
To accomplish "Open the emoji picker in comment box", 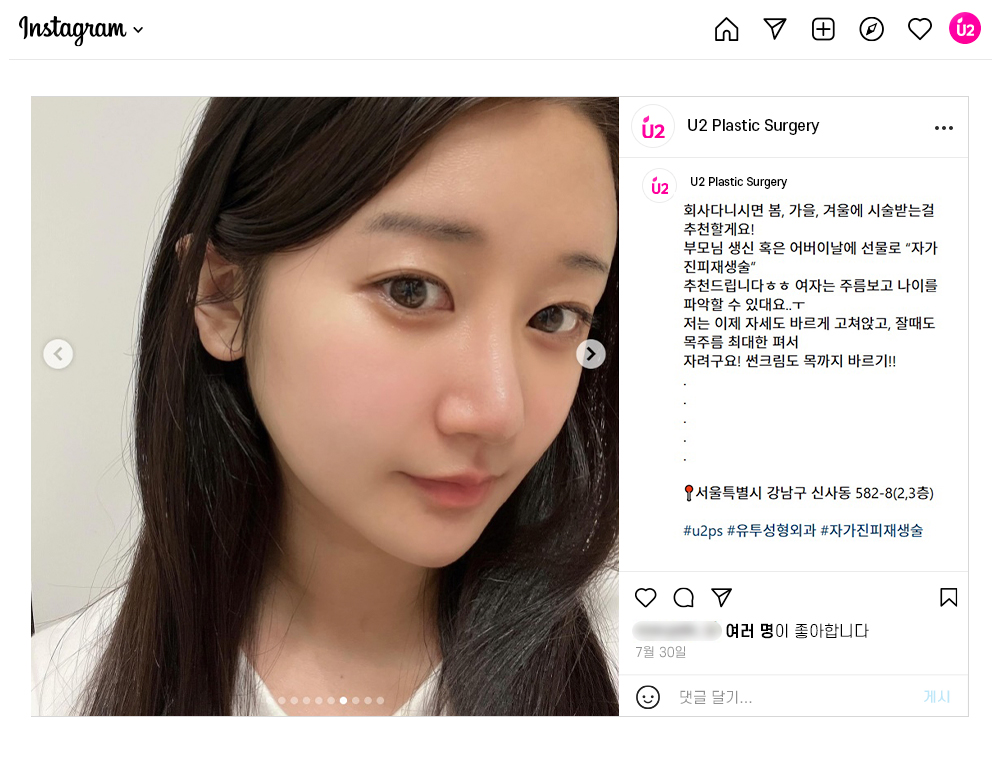I will click(x=648, y=697).
